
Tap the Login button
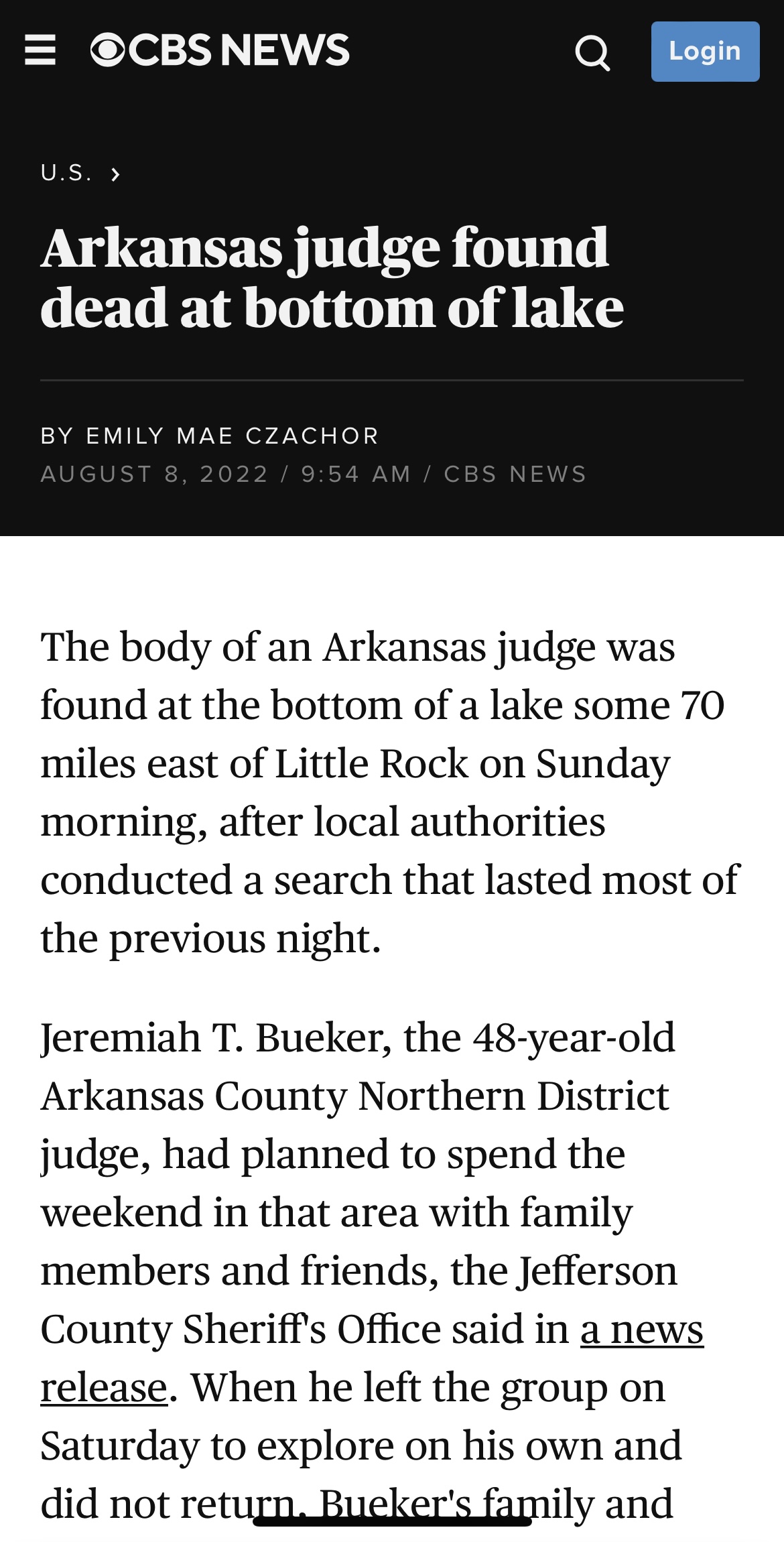705,52
